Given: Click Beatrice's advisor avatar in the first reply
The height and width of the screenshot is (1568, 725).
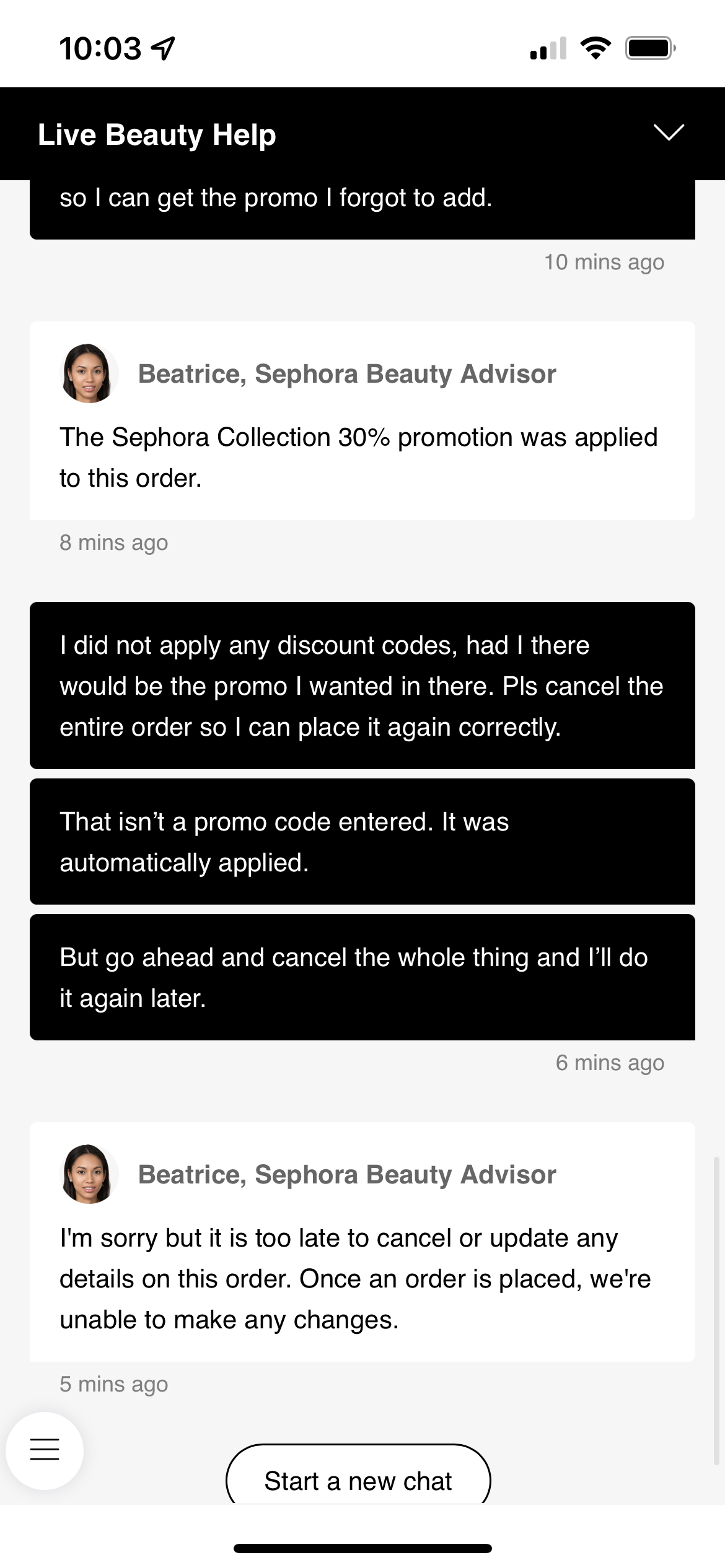Looking at the screenshot, I should 89,372.
